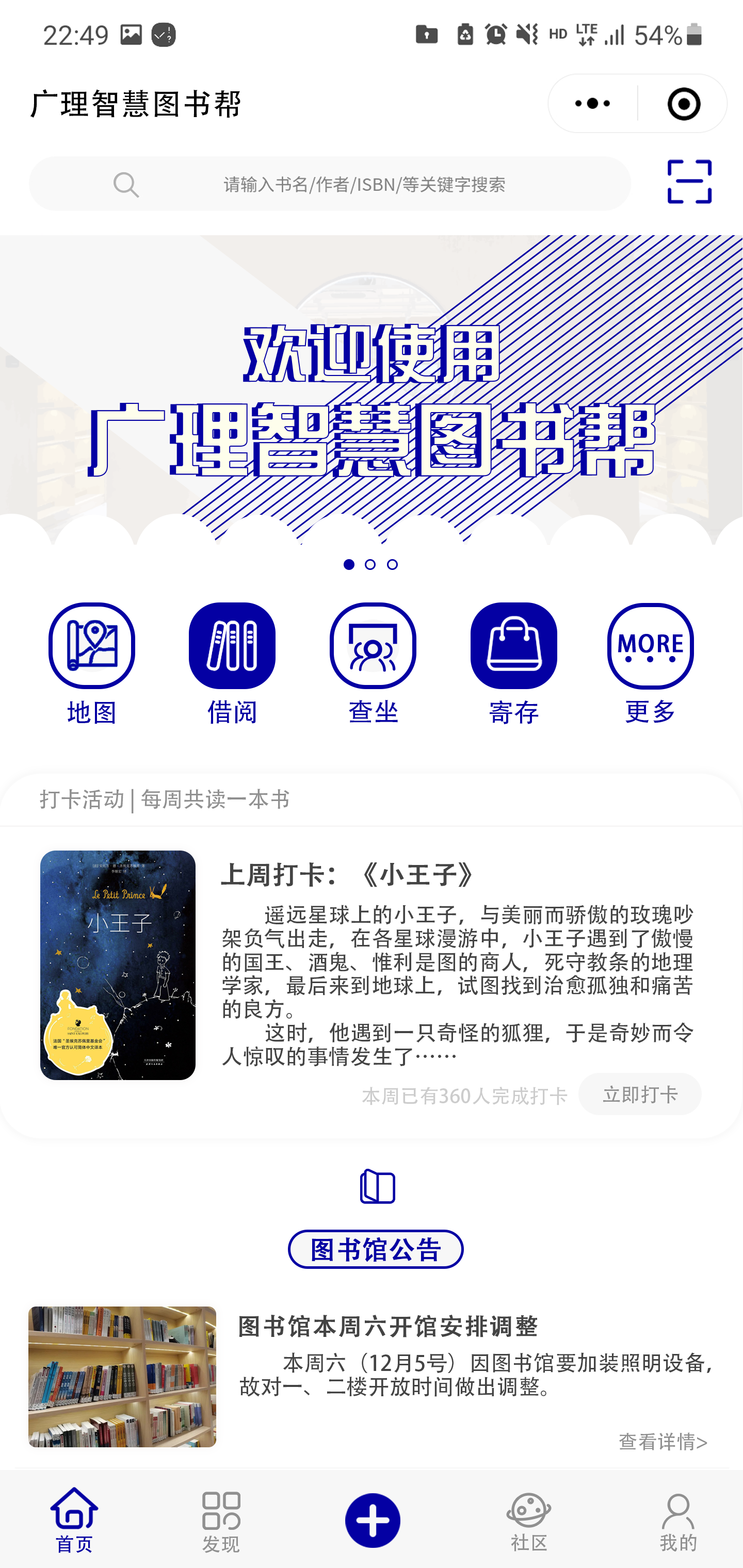Tap 查看详情 for the library notice
Image resolution: width=743 pixels, height=1568 pixels.
(663, 1442)
